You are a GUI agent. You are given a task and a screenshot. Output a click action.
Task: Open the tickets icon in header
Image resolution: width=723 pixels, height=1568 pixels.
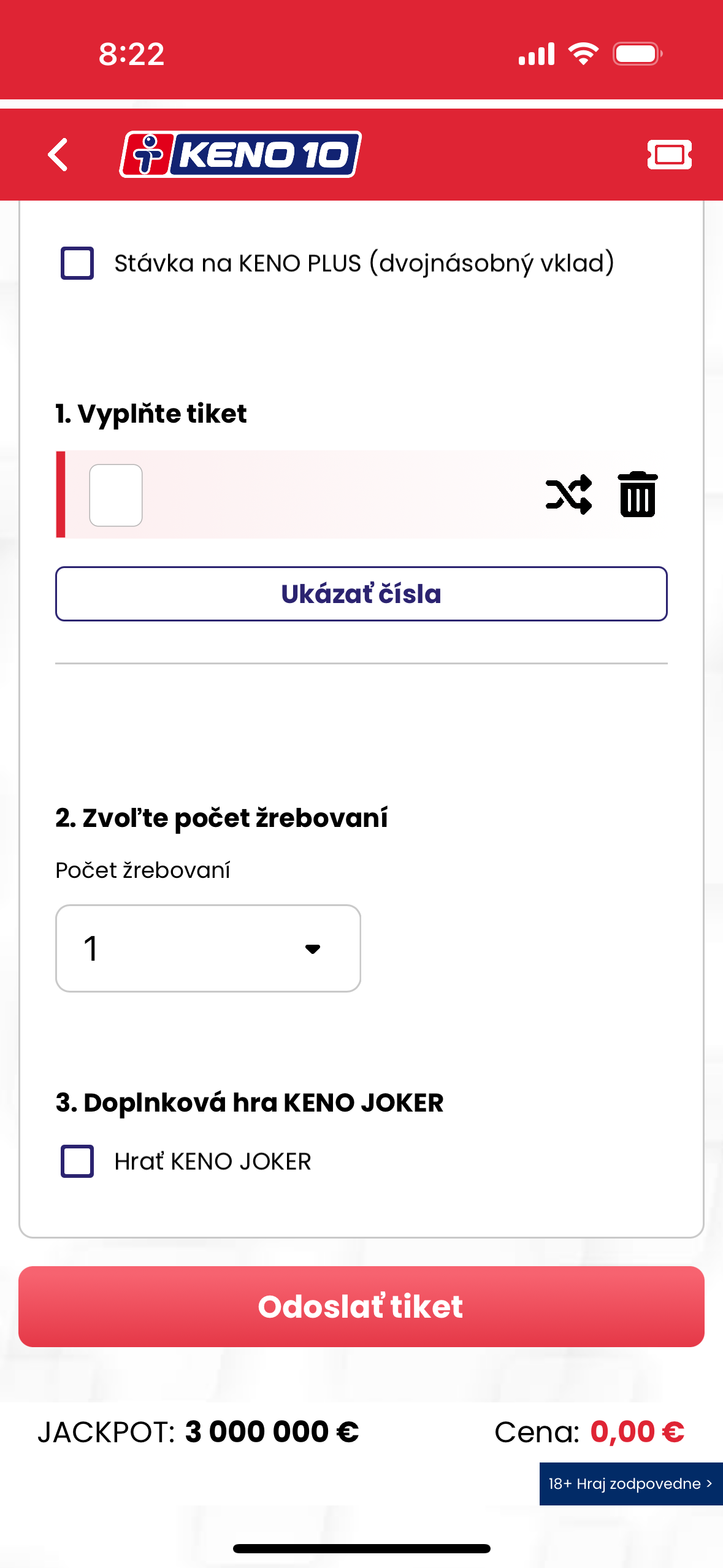pos(669,155)
